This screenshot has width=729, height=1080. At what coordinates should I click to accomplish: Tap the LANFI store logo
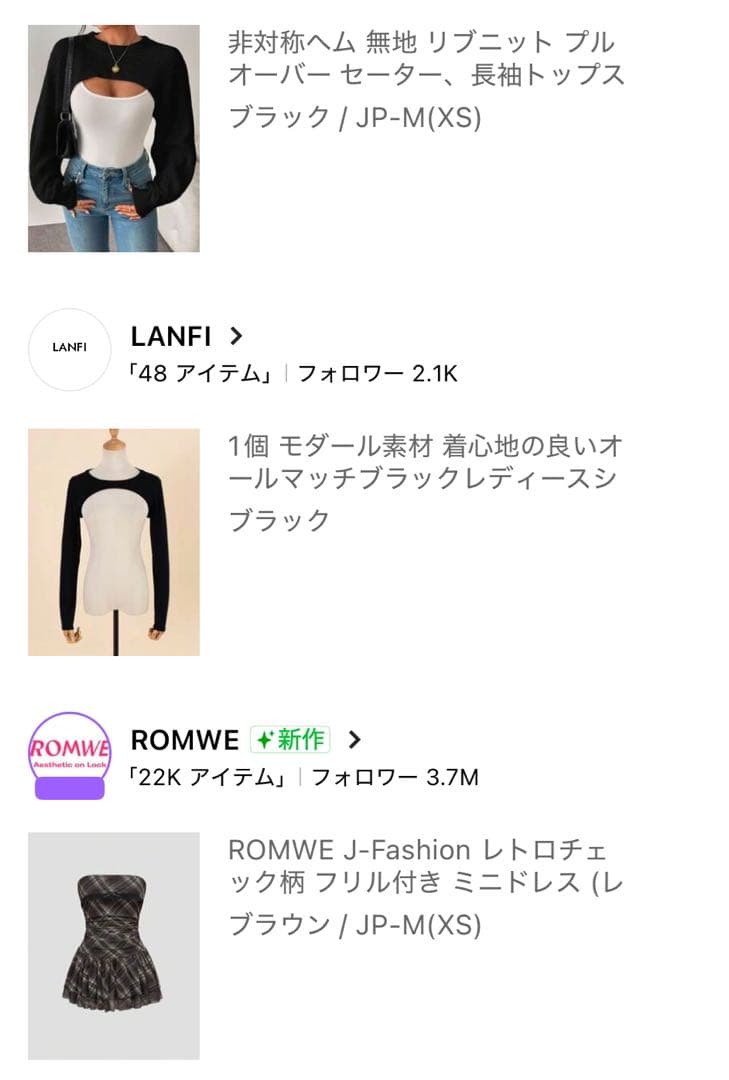(70, 349)
